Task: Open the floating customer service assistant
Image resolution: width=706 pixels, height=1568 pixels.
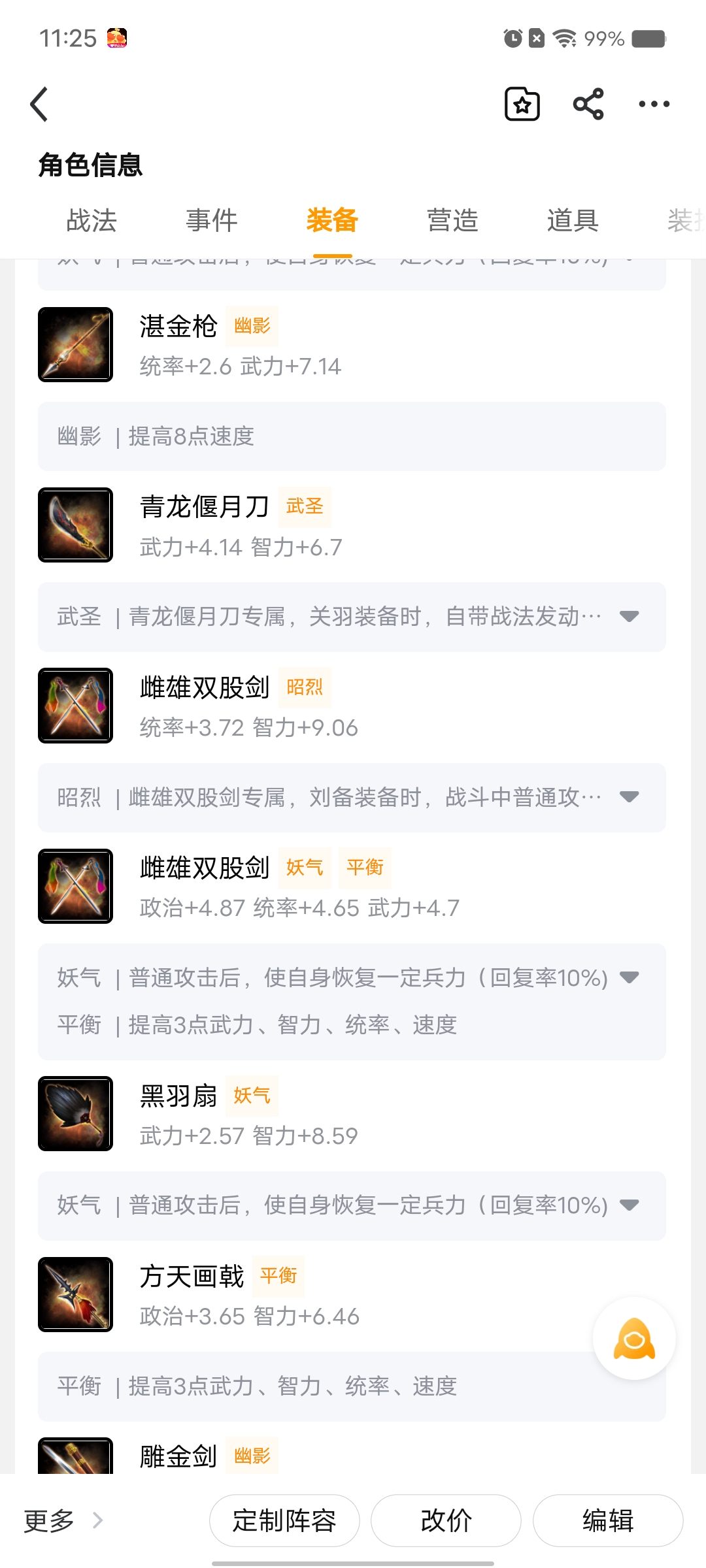Action: 634,1339
